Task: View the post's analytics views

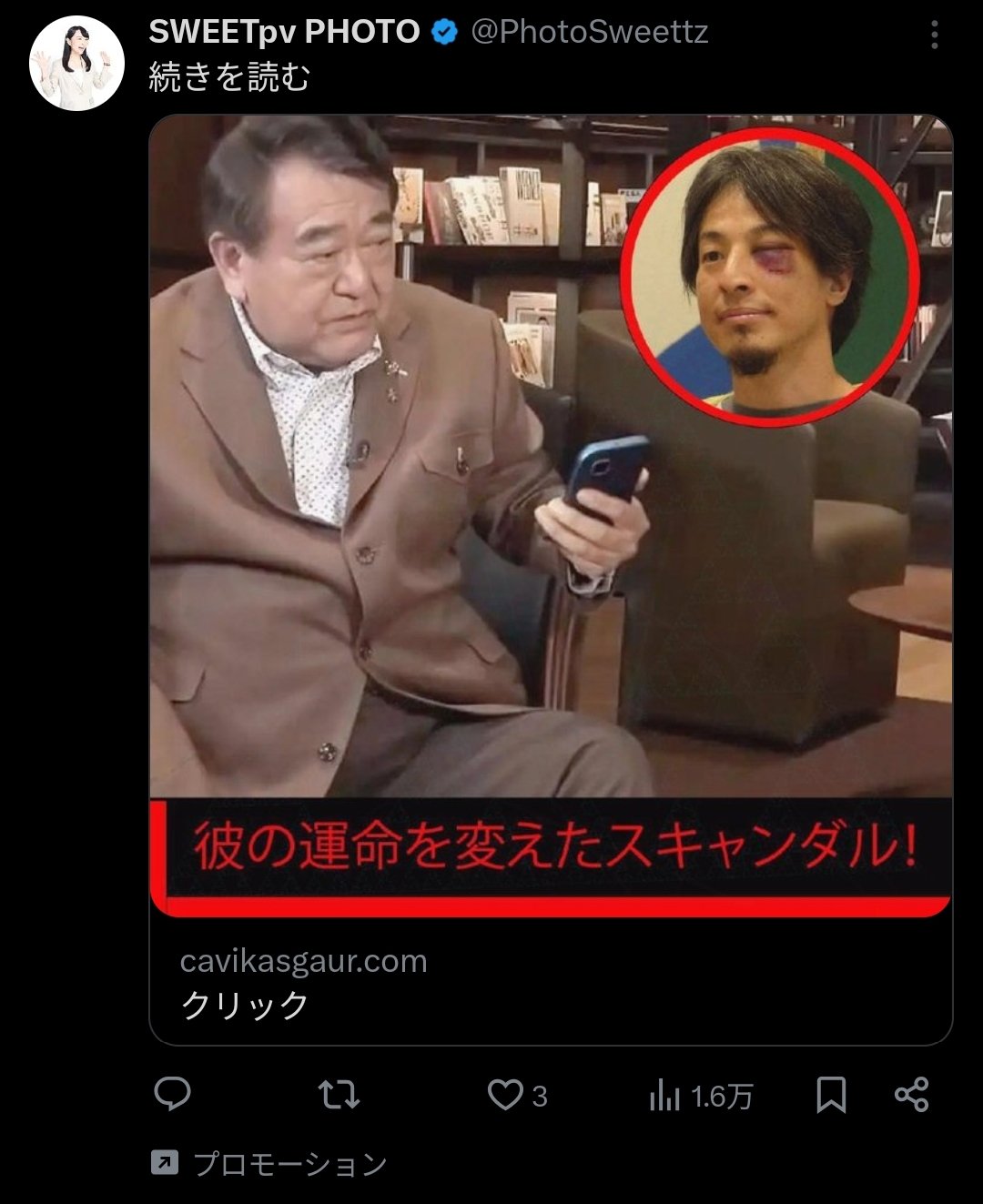Action: click(699, 1096)
